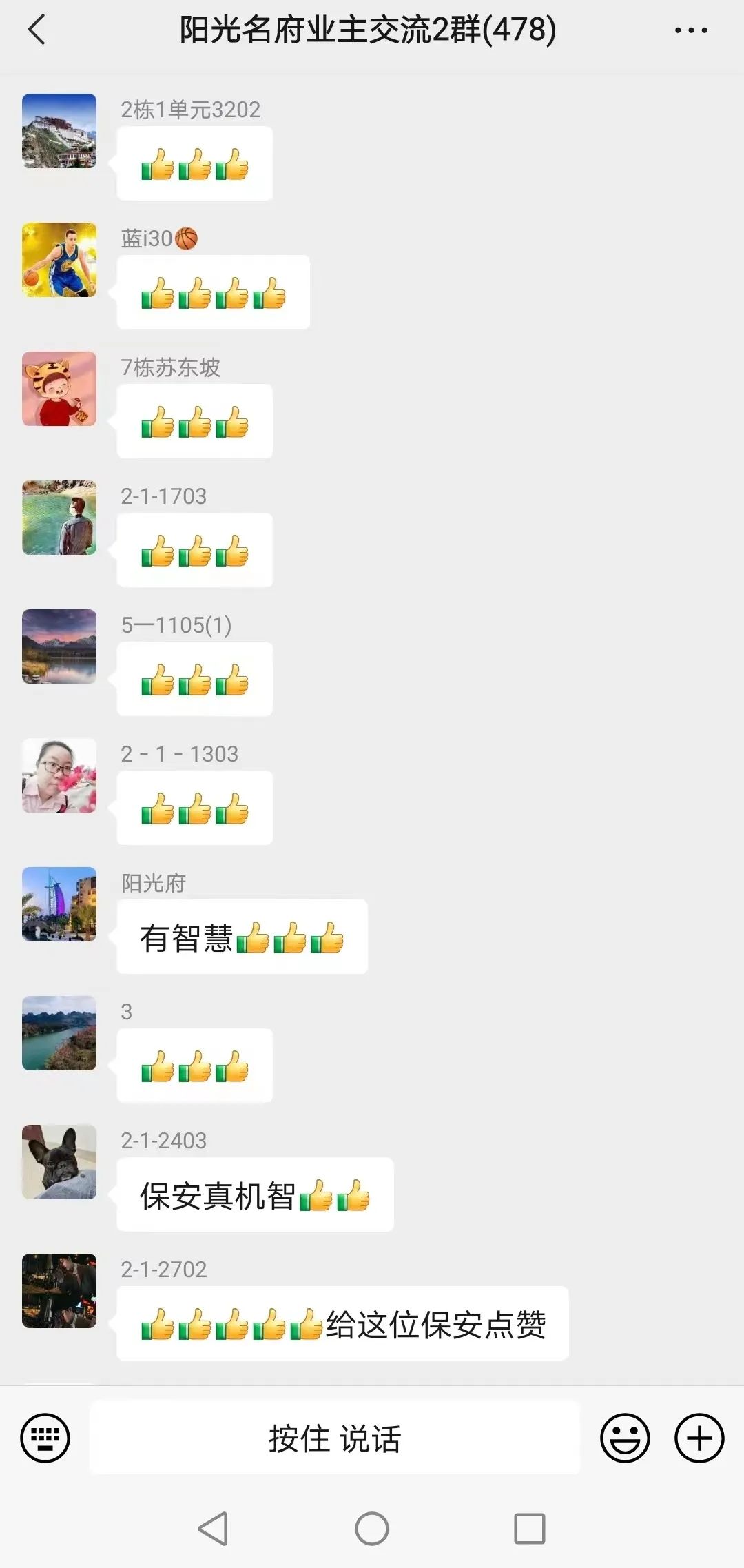Viewport: 744px width, 1568px height.
Task: Tap the 按住 说话 voice button
Action: pos(335,1438)
